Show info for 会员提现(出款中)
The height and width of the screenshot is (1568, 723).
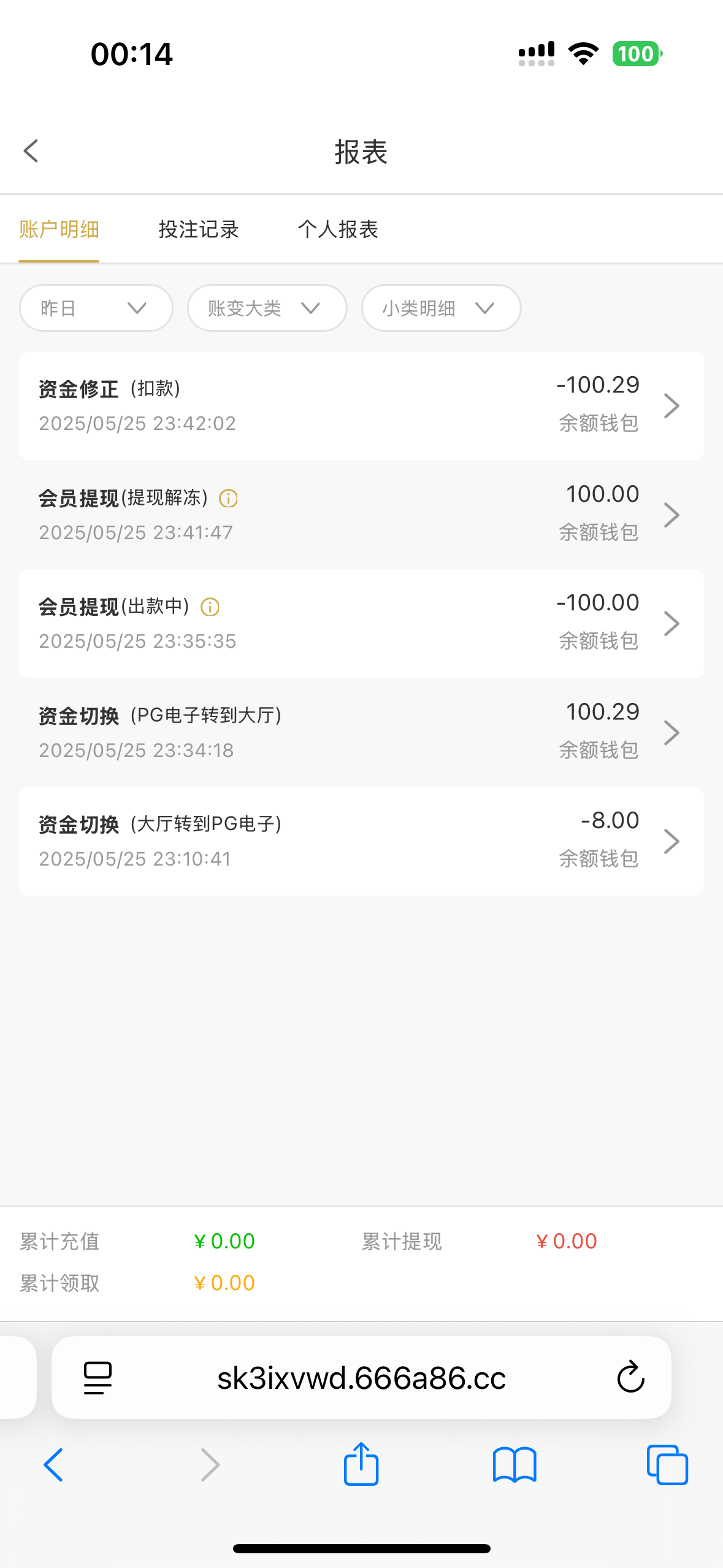210,607
